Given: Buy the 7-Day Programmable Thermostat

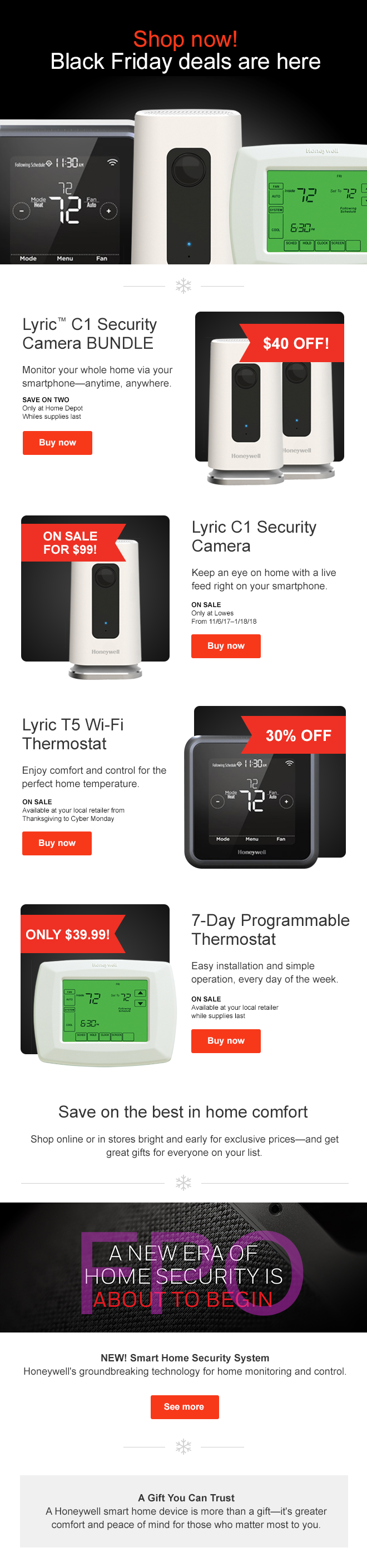Looking at the screenshot, I should pyautogui.click(x=226, y=1040).
